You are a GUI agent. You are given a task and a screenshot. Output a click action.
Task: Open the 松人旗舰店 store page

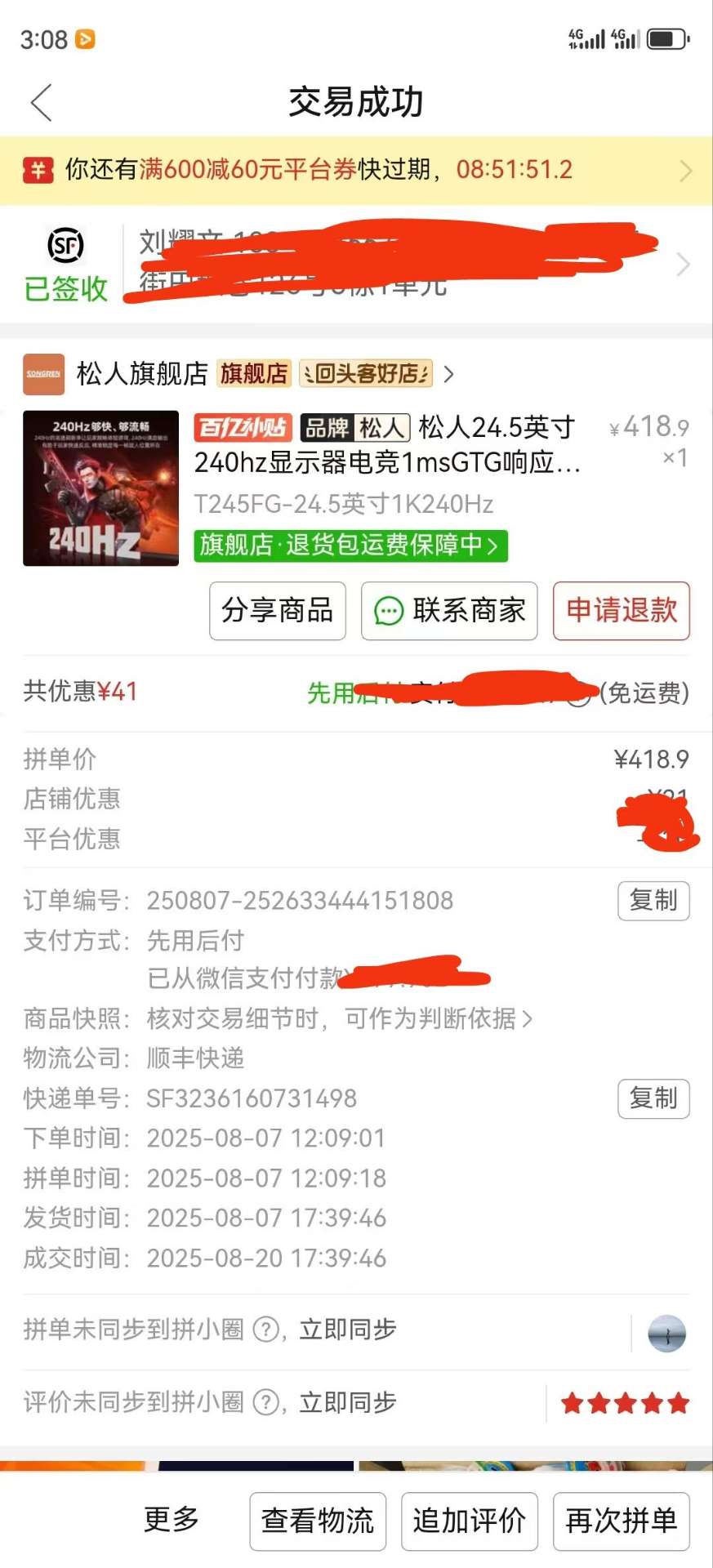pos(143,374)
